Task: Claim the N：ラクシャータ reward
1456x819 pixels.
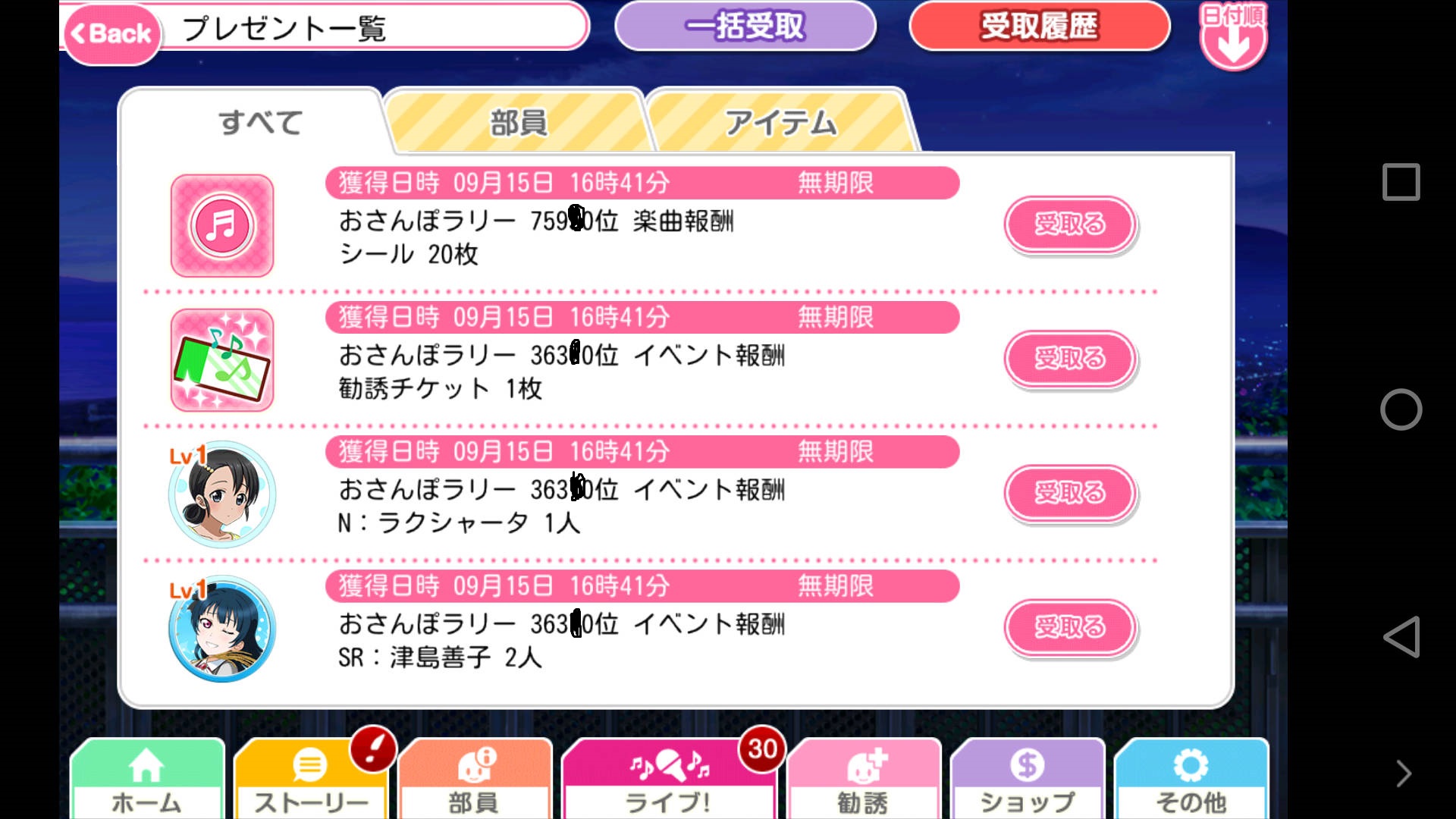Action: (x=1070, y=493)
